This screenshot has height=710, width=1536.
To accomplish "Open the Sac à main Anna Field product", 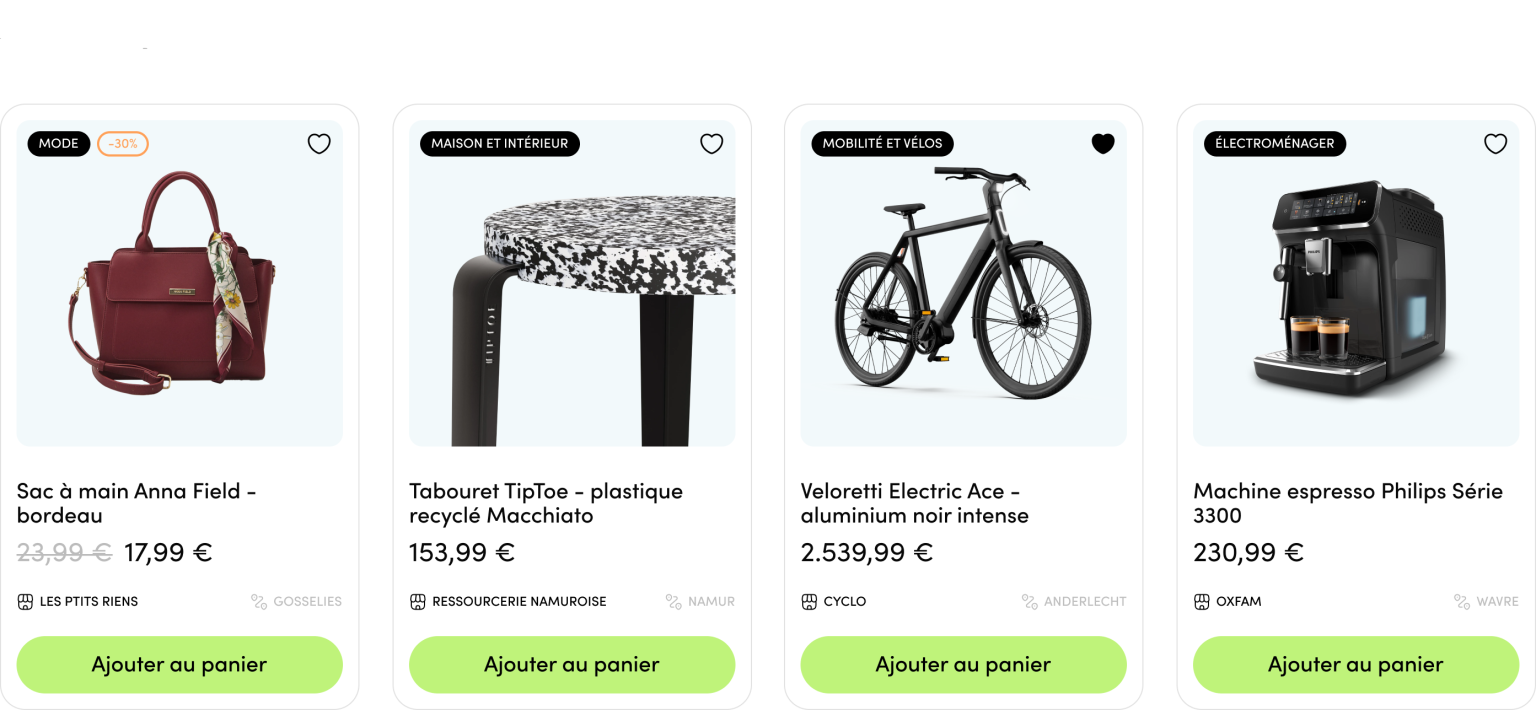I will click(136, 503).
